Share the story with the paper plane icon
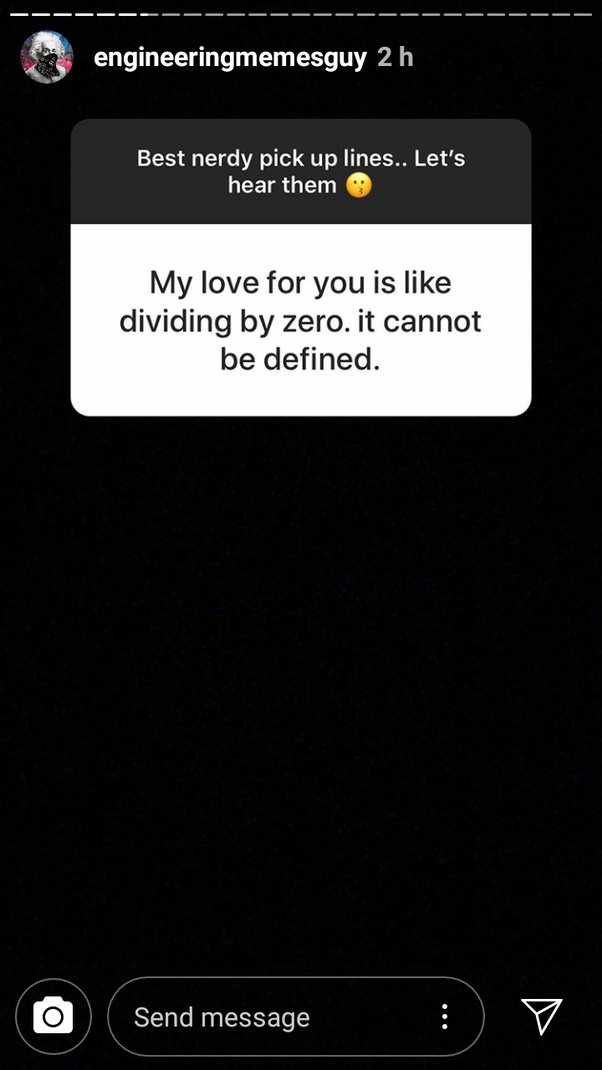Image resolution: width=602 pixels, height=1070 pixels. [x=542, y=1016]
